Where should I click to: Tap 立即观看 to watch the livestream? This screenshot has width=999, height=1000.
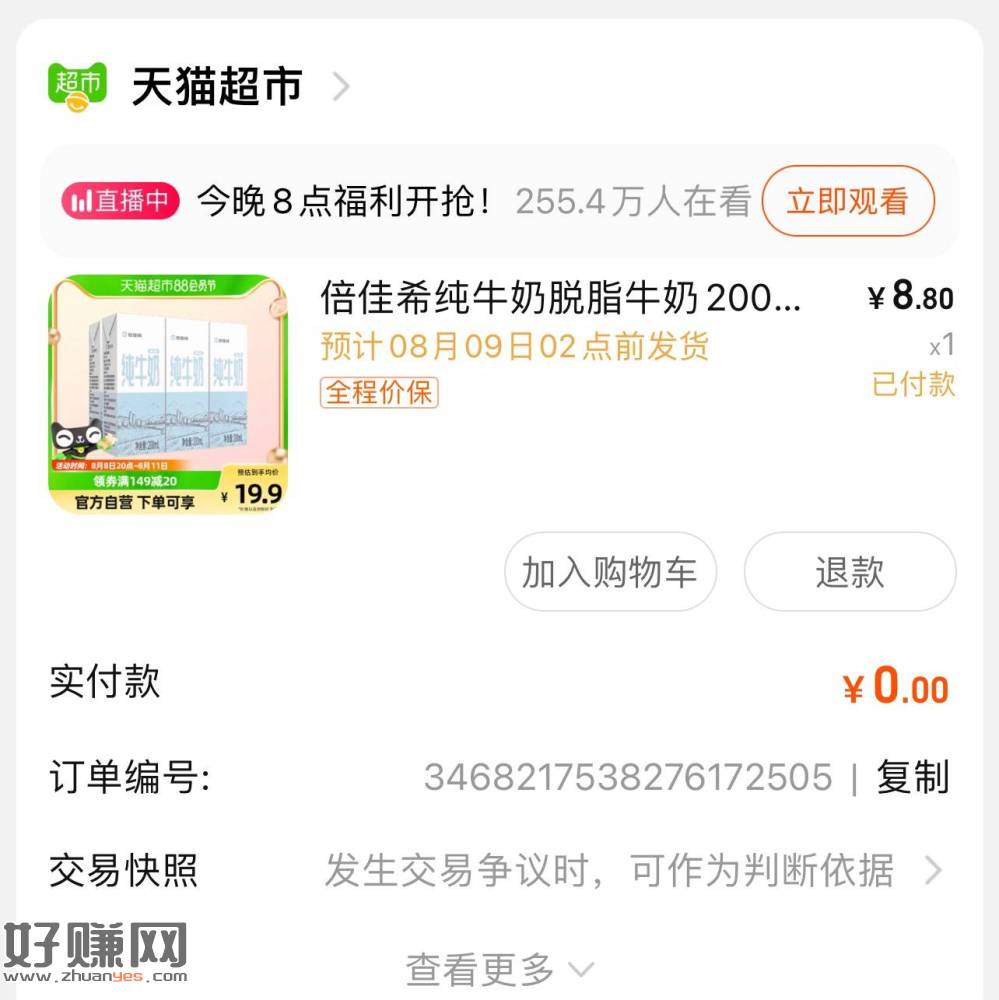point(847,202)
